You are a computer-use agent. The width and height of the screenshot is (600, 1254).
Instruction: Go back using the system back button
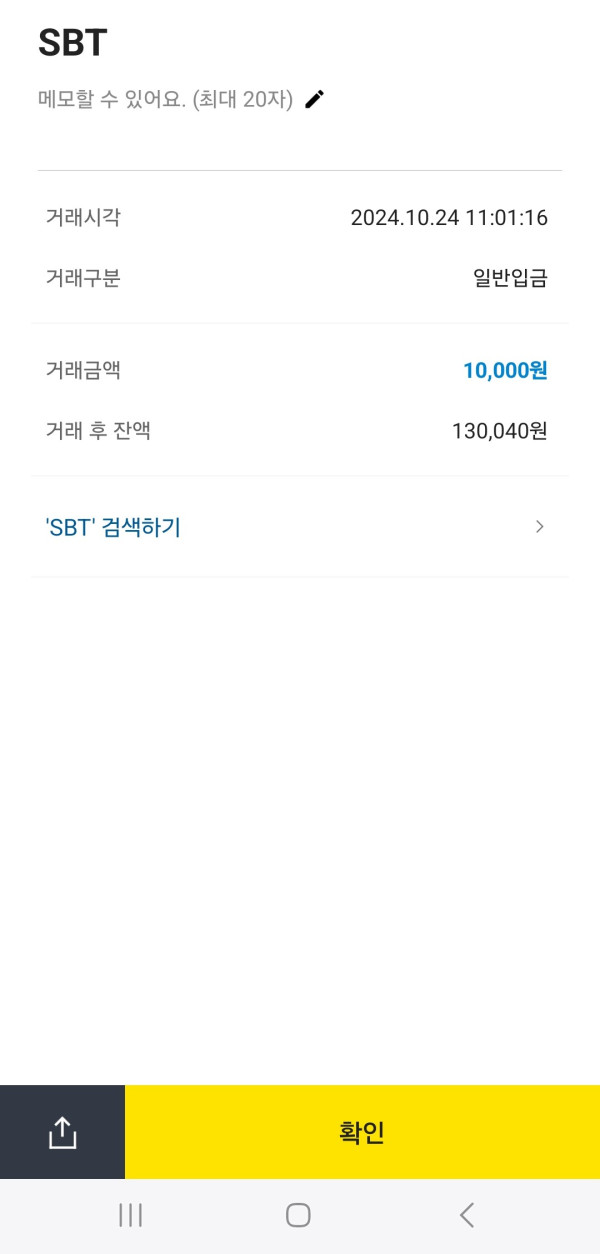coord(466,1215)
